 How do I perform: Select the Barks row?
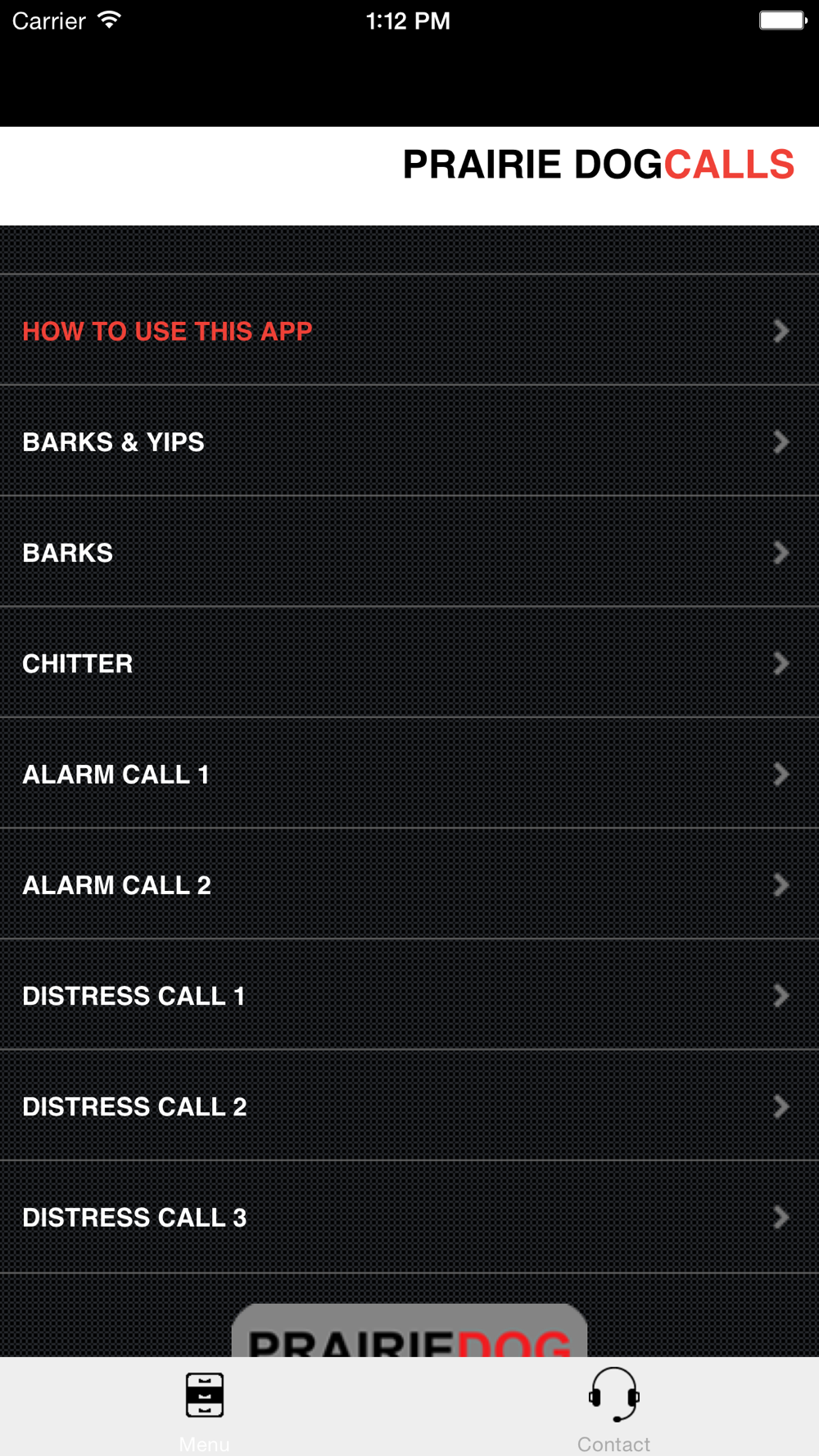coord(409,552)
